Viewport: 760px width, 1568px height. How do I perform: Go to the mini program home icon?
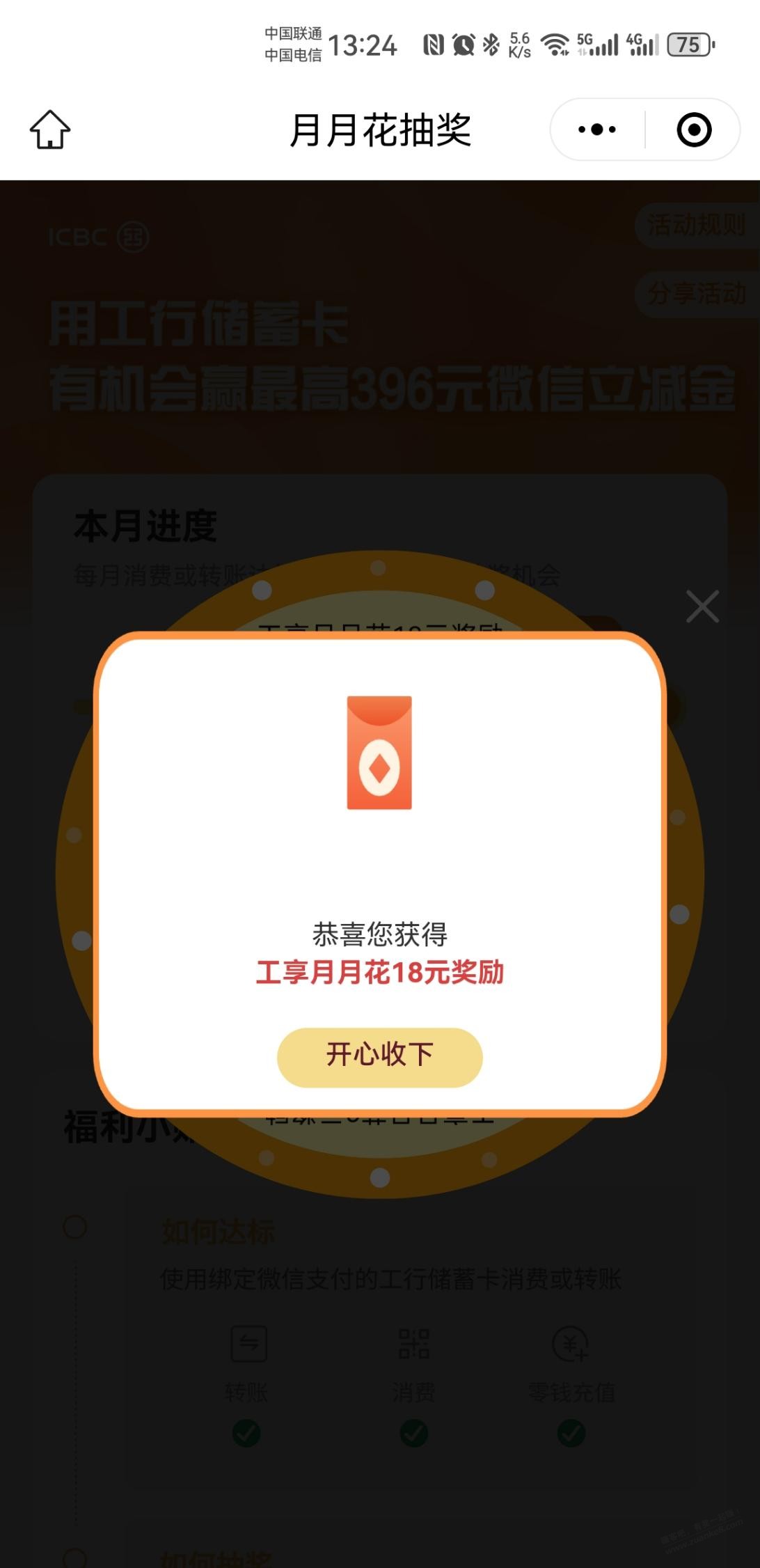click(50, 130)
